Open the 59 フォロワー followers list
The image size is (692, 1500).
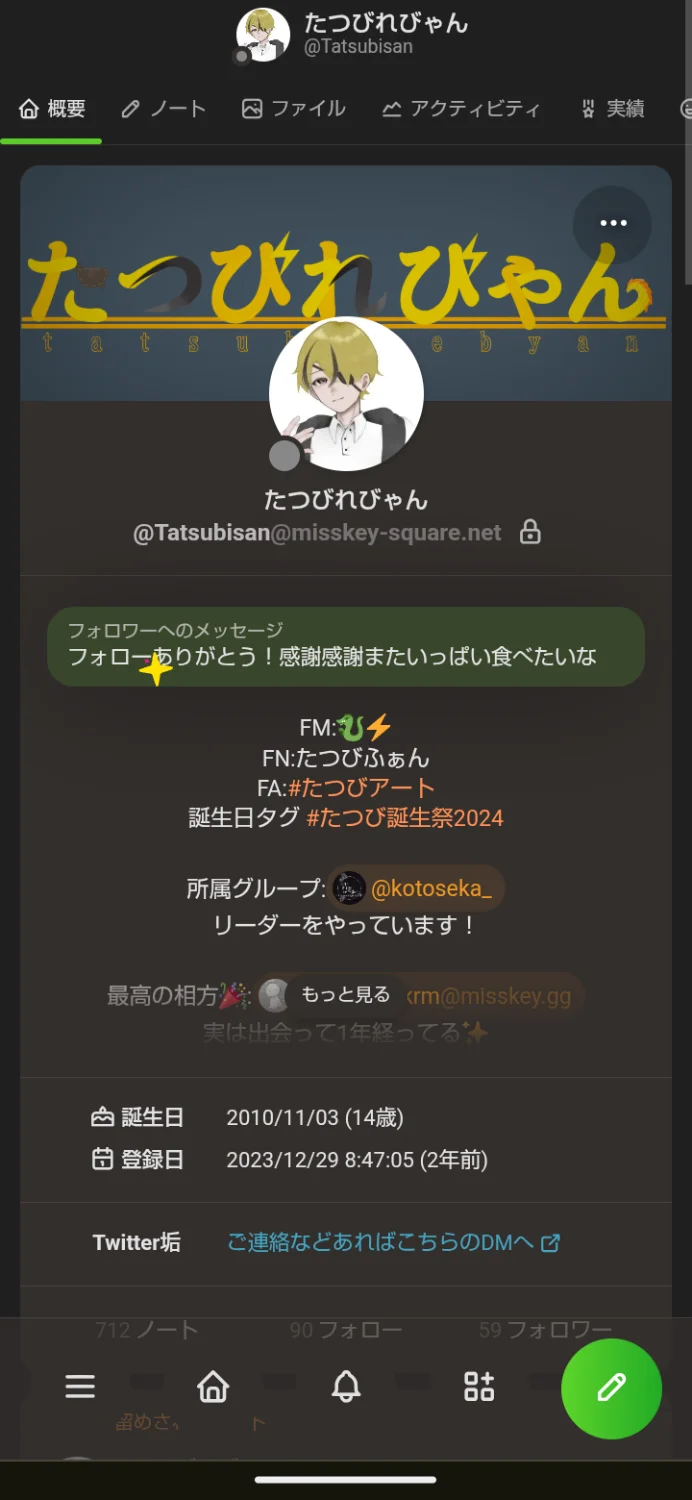[545, 1330]
